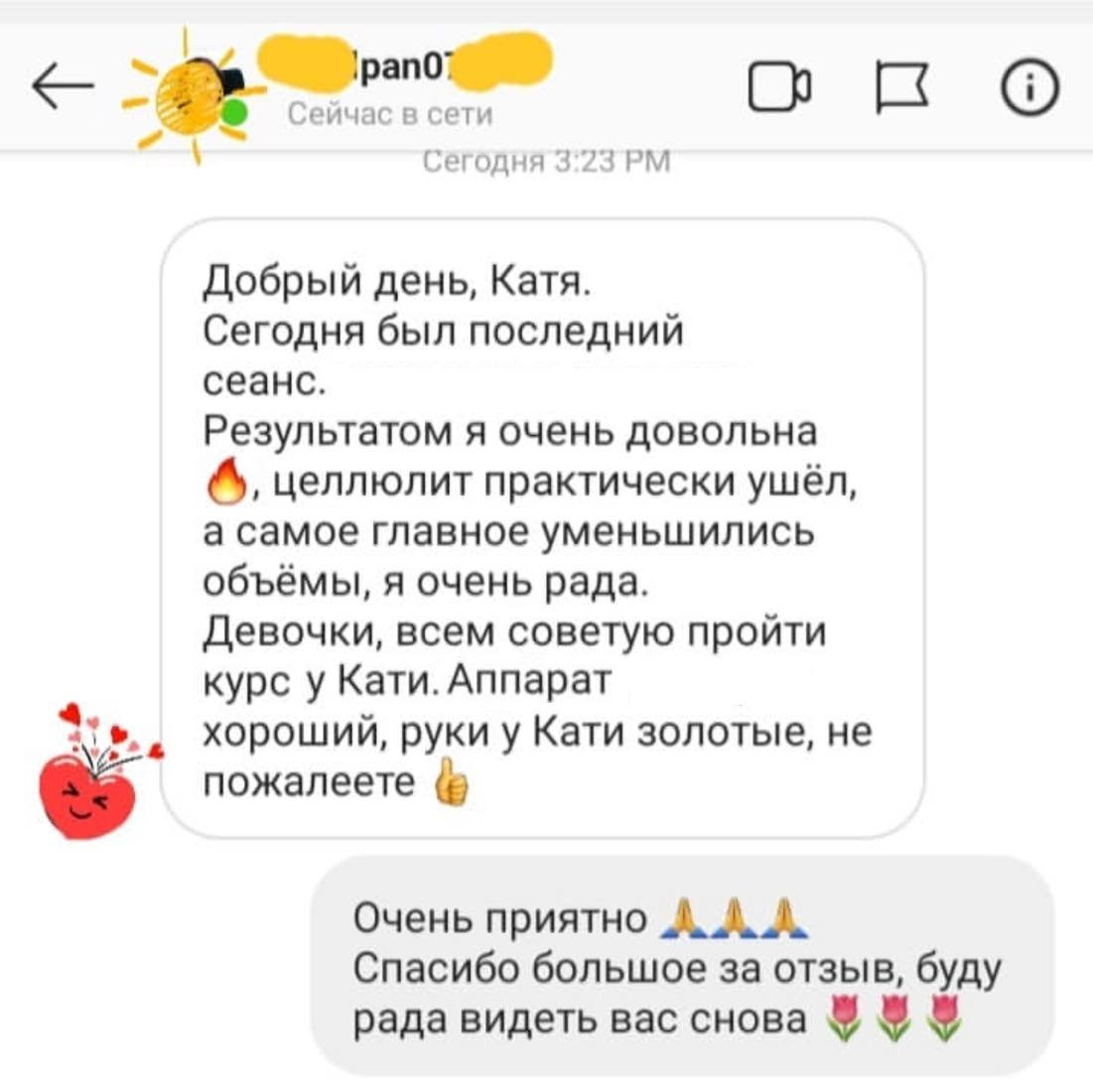Go back to the messages list

tap(62, 88)
